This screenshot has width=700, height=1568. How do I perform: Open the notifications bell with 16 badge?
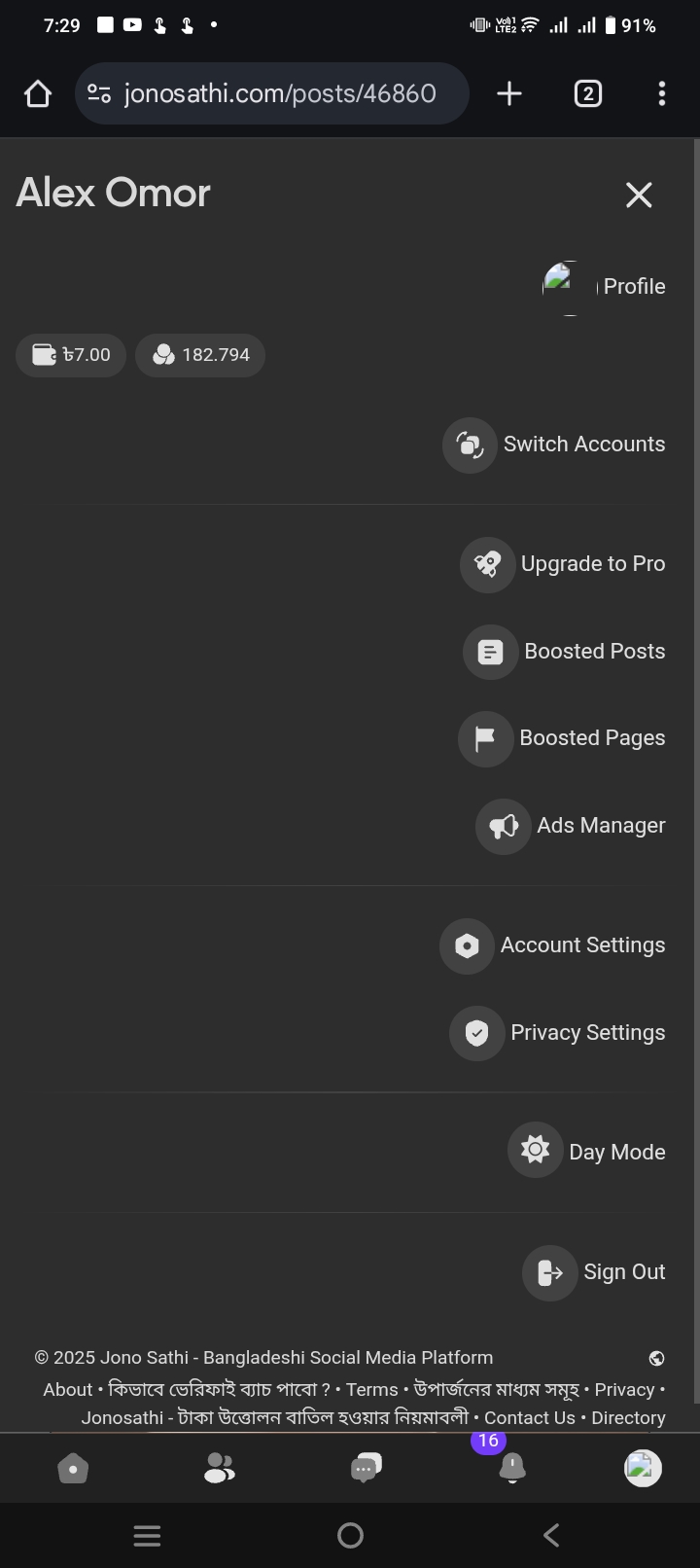coord(511,1467)
